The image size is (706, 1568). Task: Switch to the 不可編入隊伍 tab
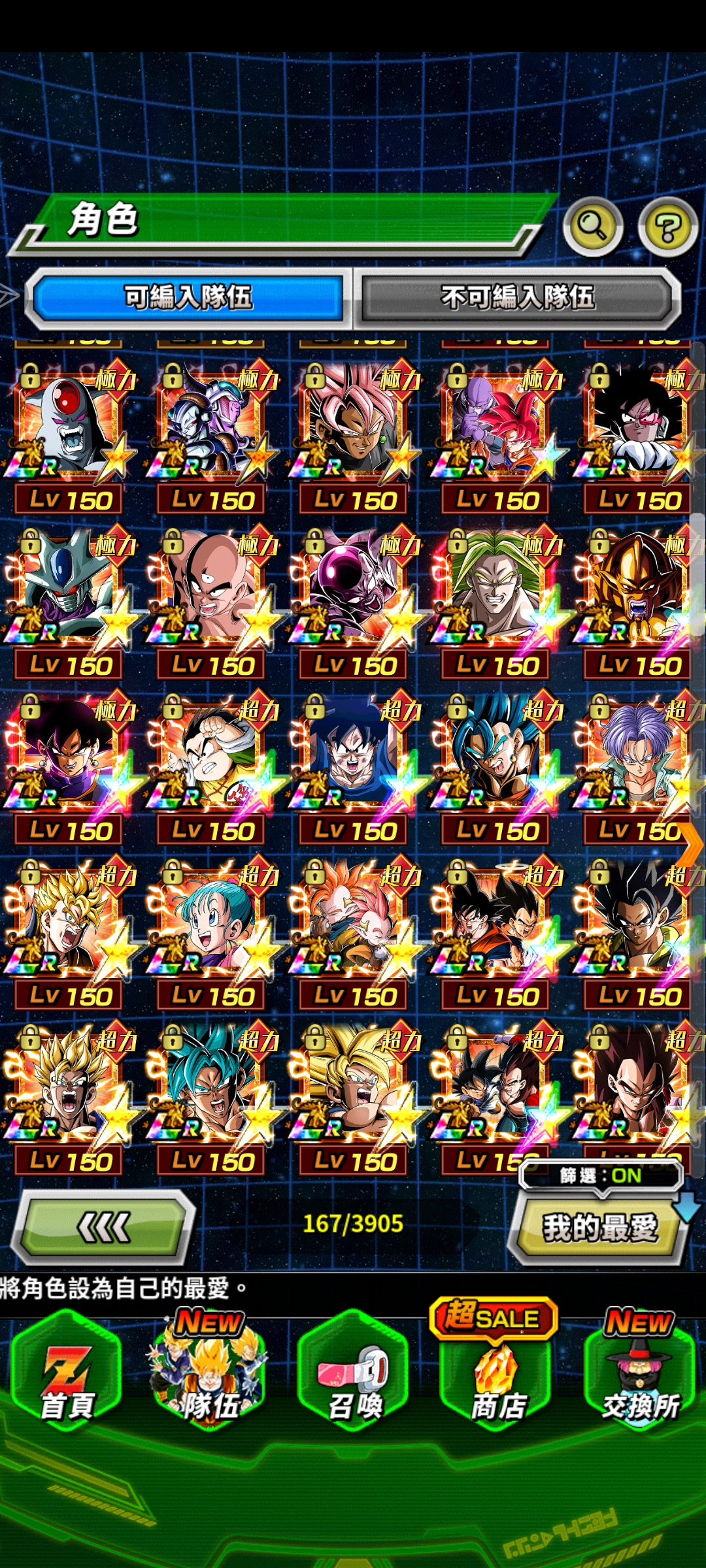(518, 298)
